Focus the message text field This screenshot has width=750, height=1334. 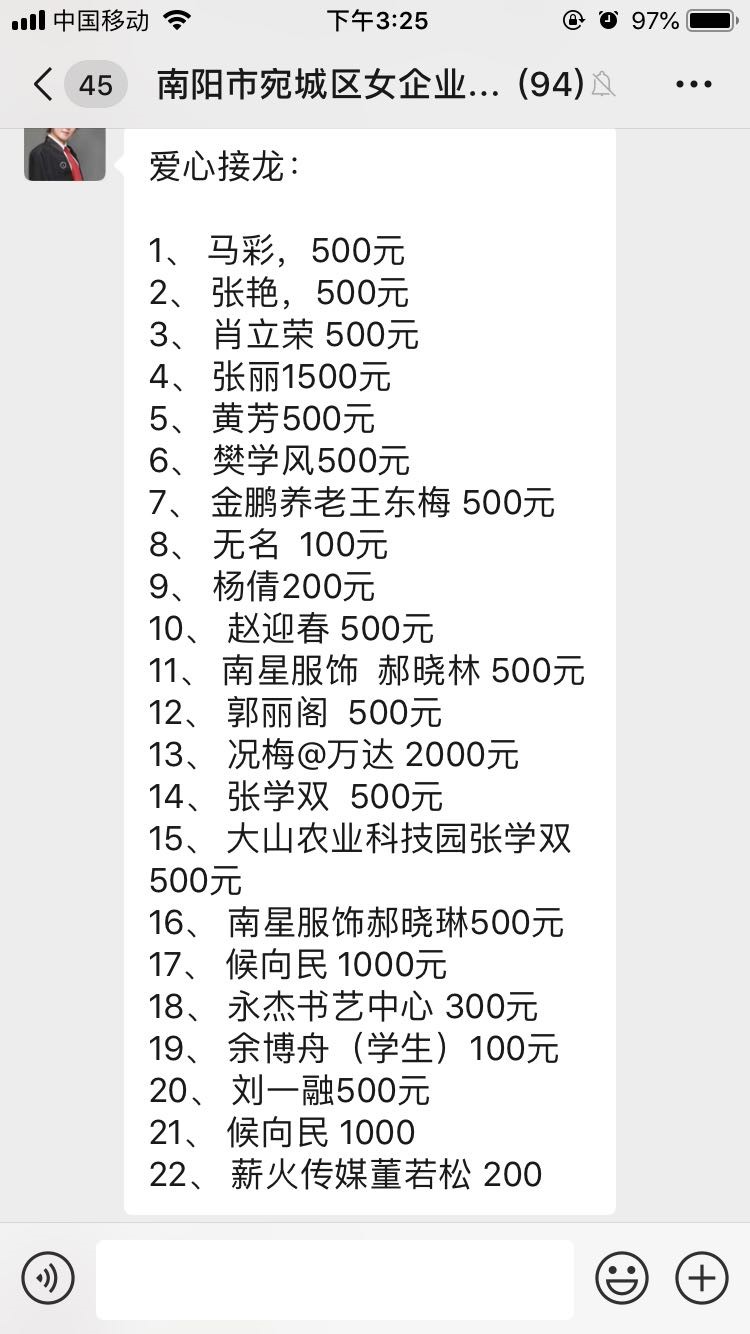pos(335,1279)
